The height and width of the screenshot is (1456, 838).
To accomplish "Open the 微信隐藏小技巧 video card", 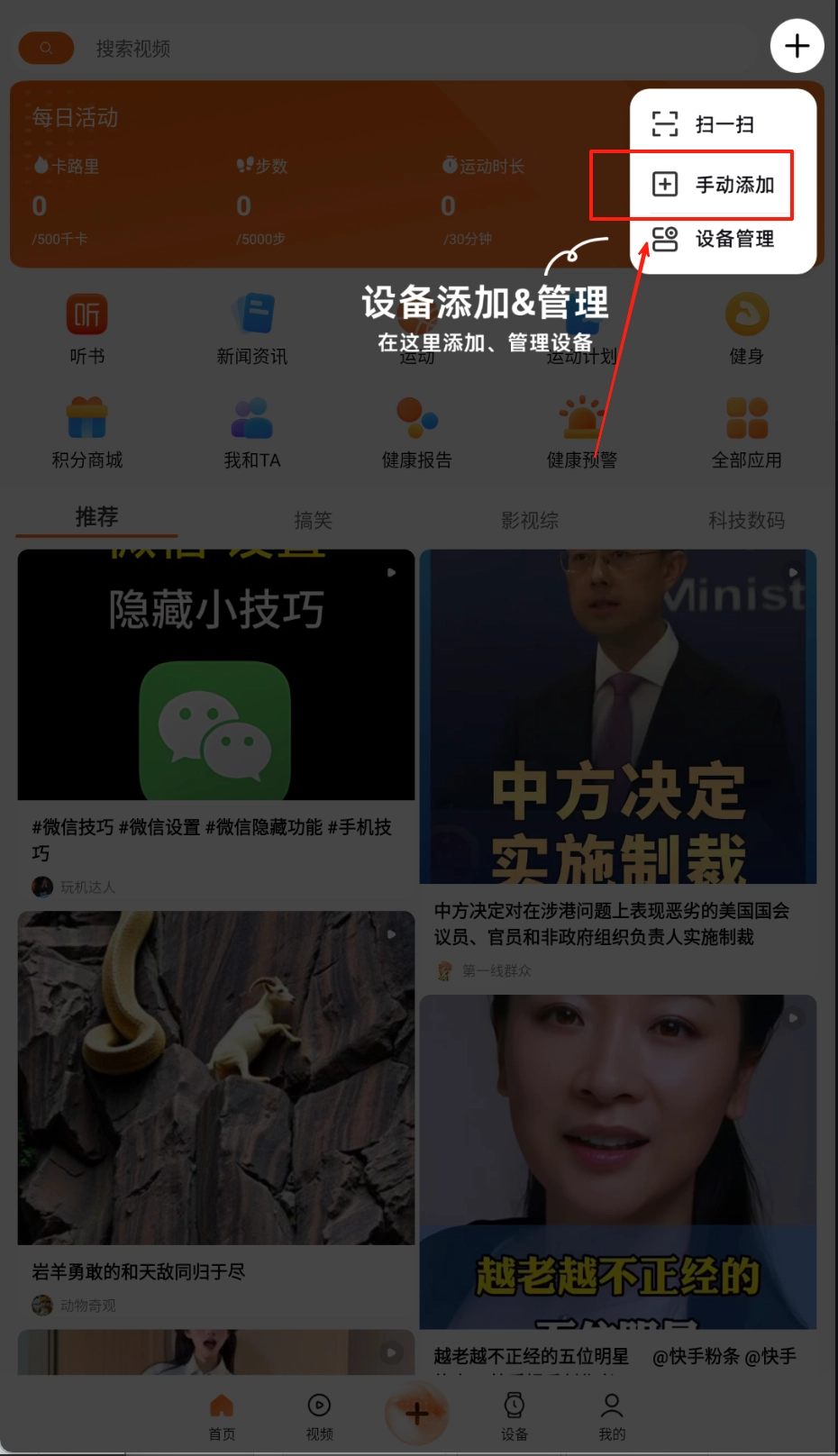I will [216, 676].
